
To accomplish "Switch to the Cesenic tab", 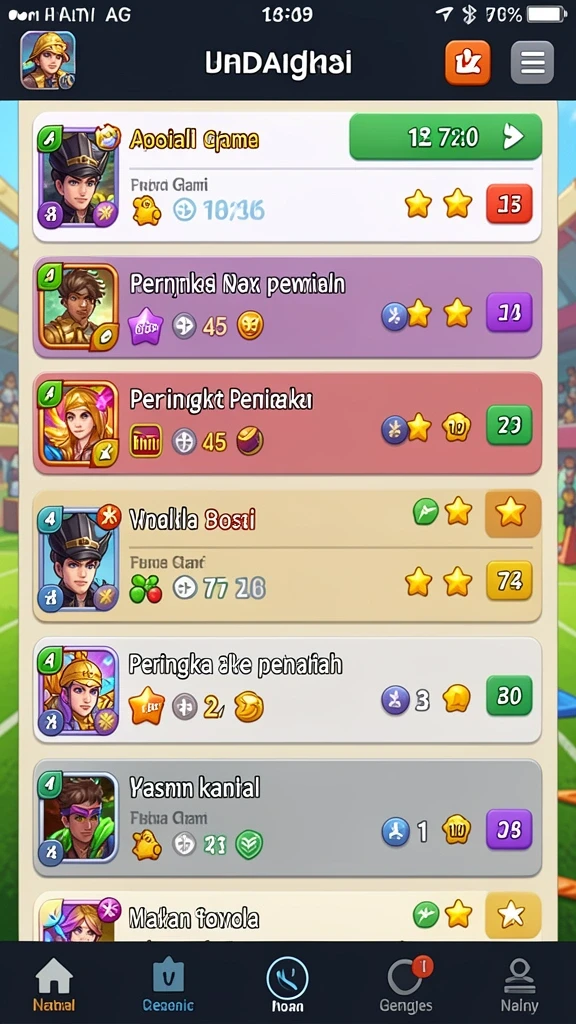I will [168, 984].
